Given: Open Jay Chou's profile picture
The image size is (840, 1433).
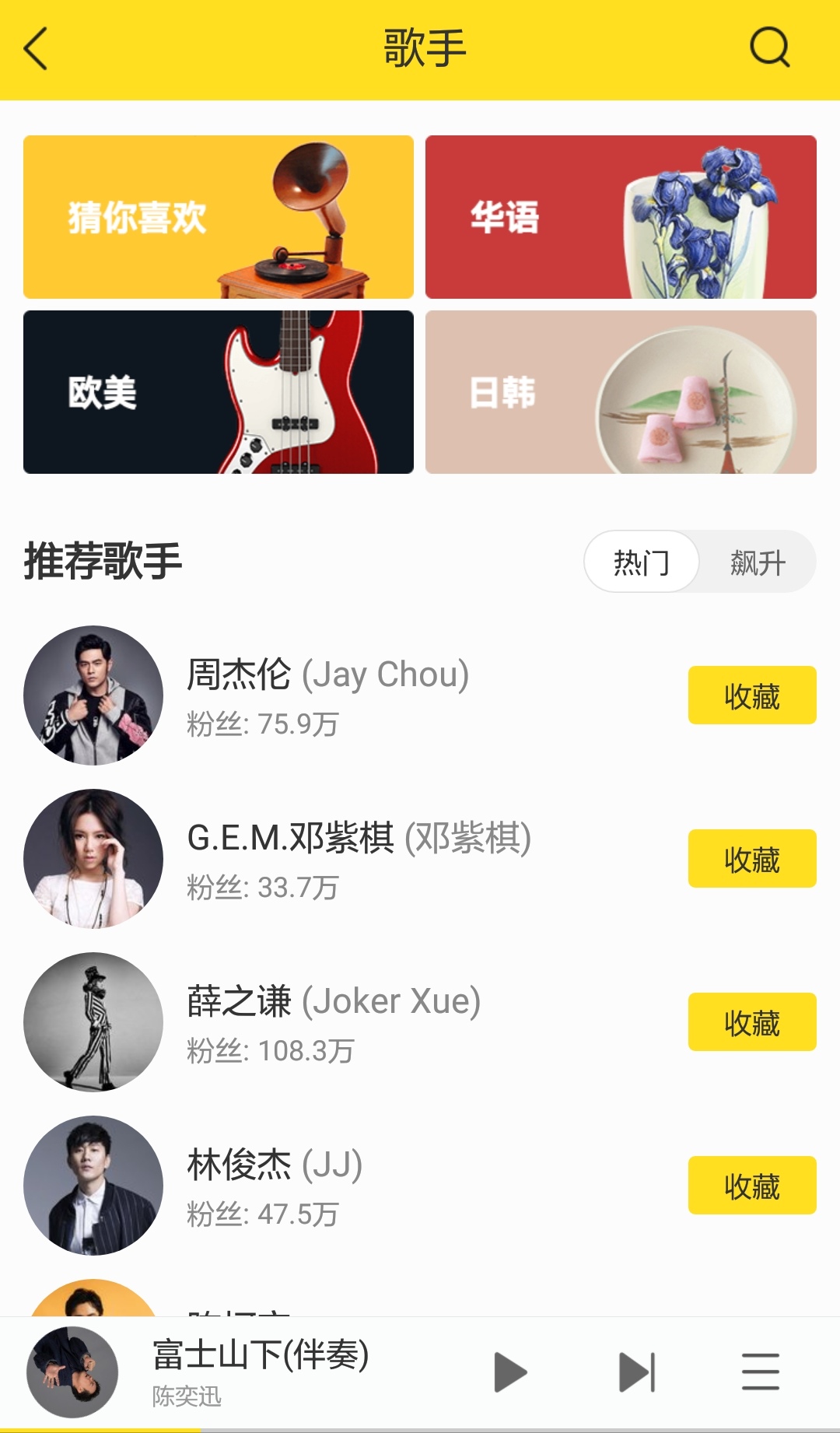Looking at the screenshot, I should coord(93,696).
